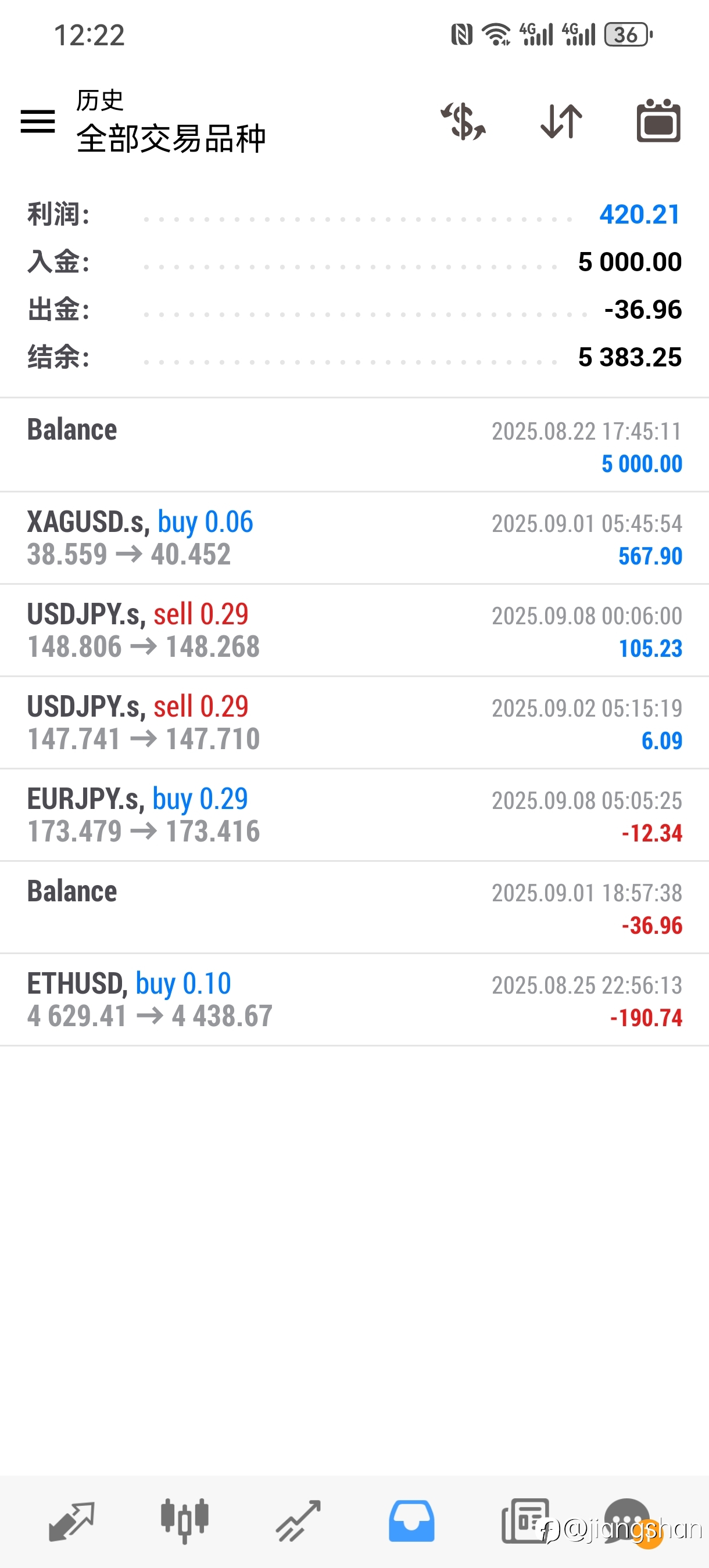Open the ETHUSD buy 0.10 trade
709x1568 pixels.
coord(354,1000)
